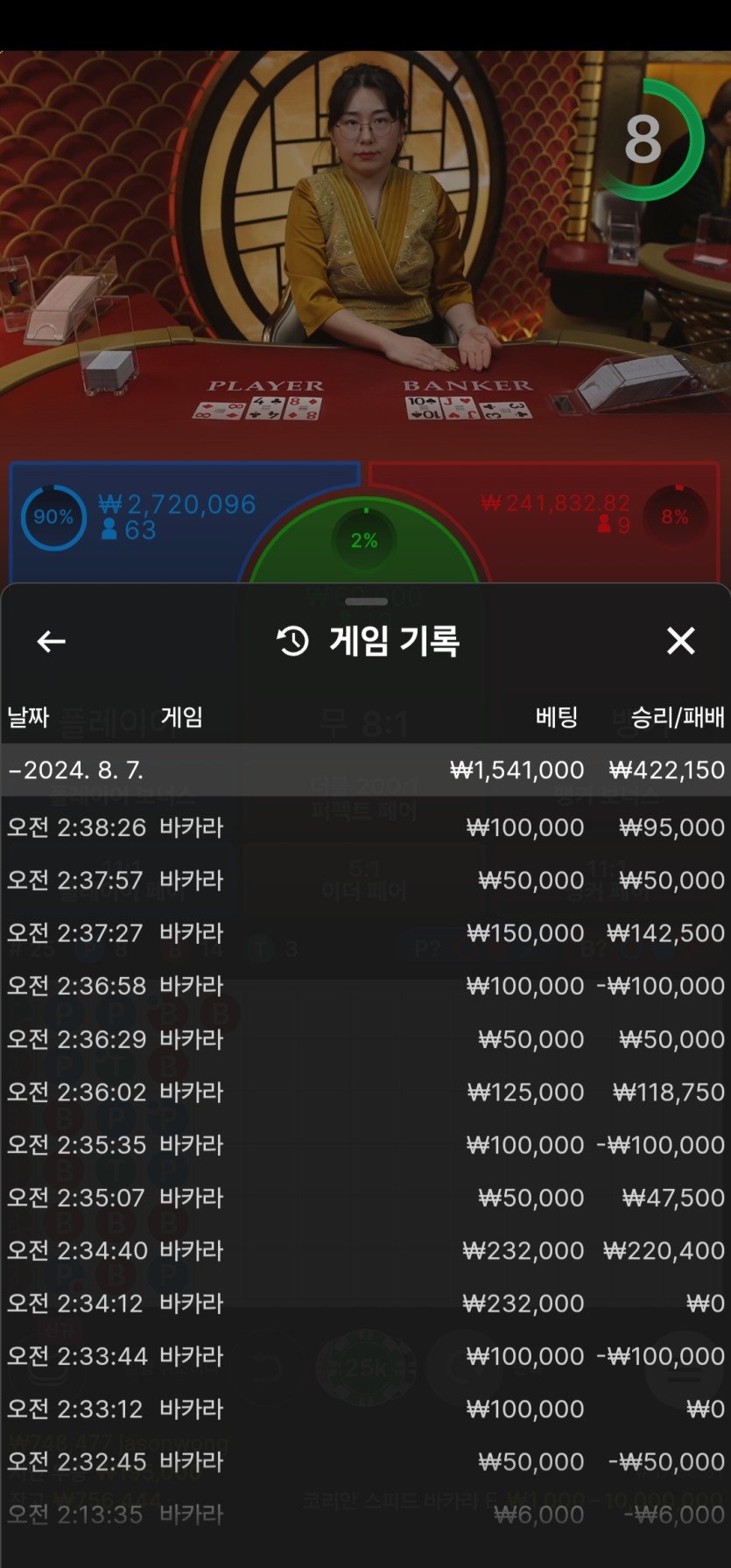View details of the 오전 2:13:35 game
731x1568 pixels.
365,1515
